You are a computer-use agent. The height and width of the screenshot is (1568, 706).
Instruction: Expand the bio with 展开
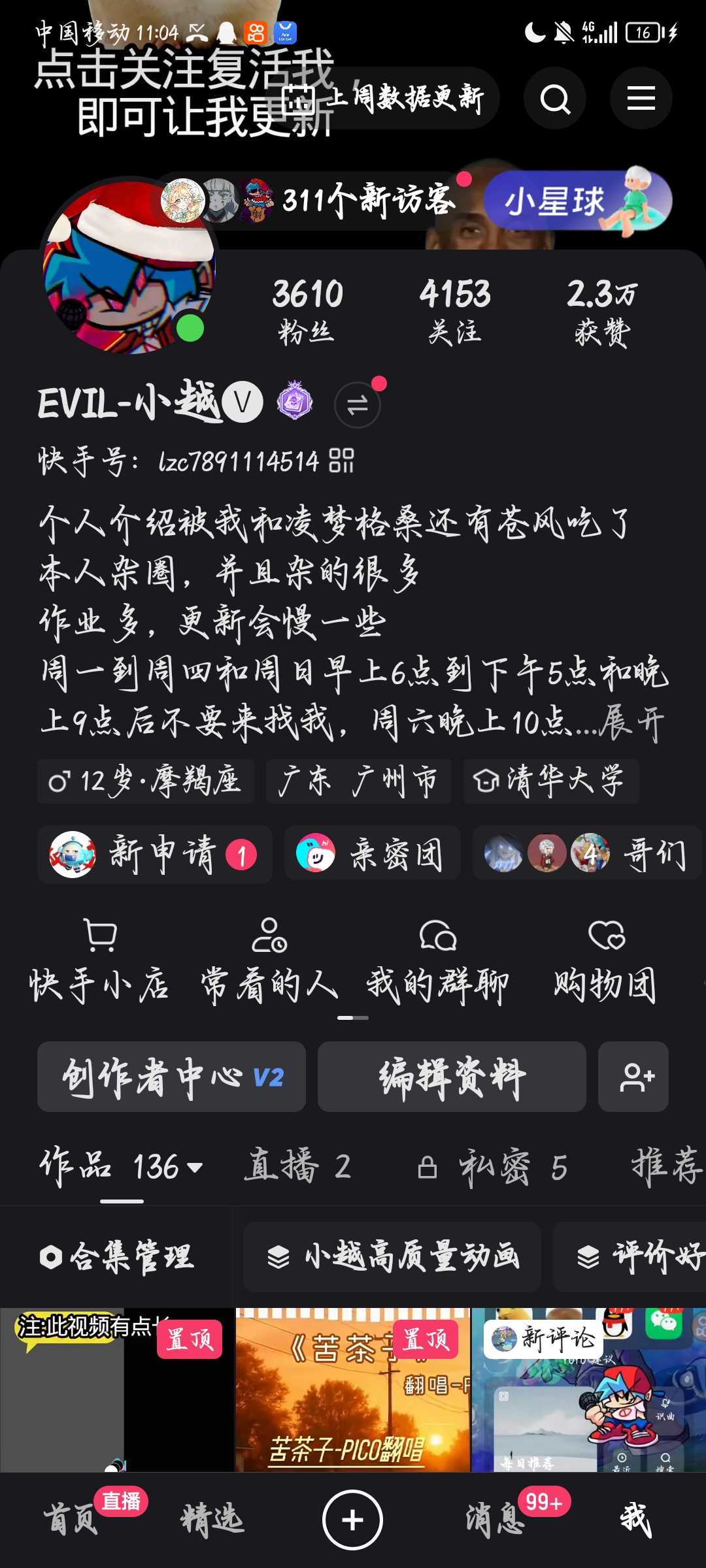pyautogui.click(x=633, y=723)
